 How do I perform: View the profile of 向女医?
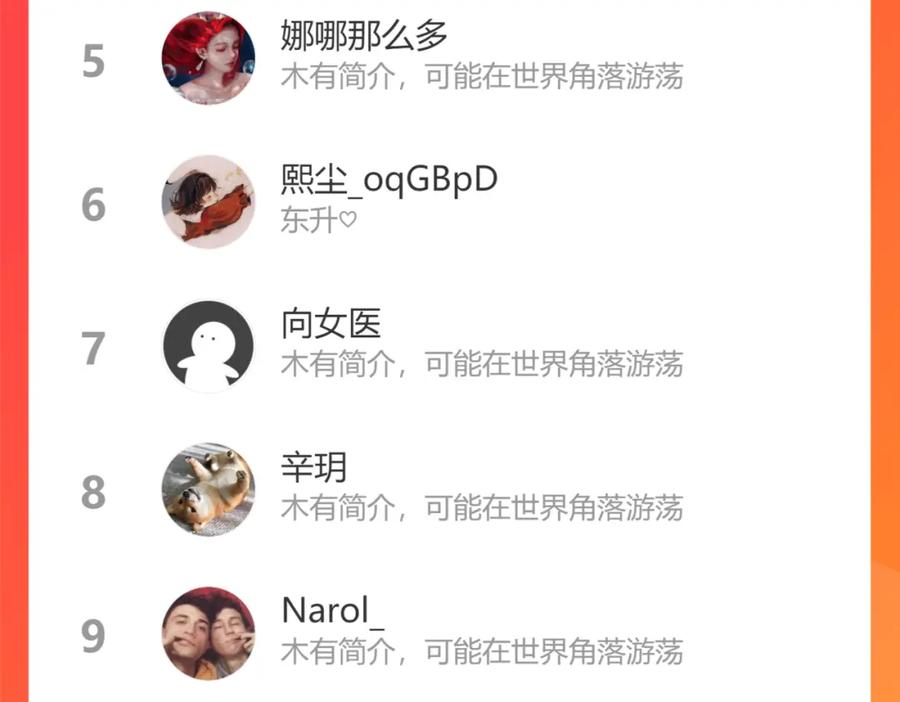(x=449, y=346)
